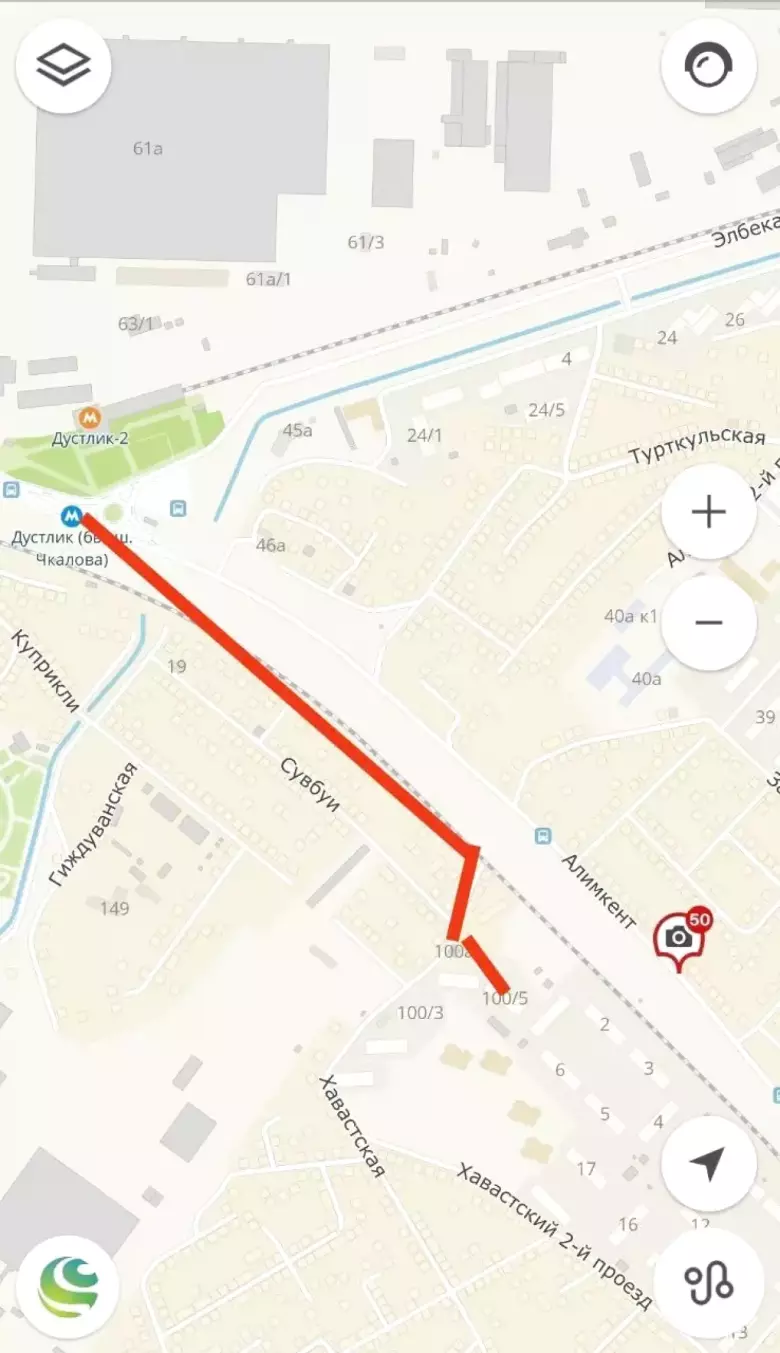The image size is (780, 1353).
Task: Center map on my location
Action: [708, 1163]
